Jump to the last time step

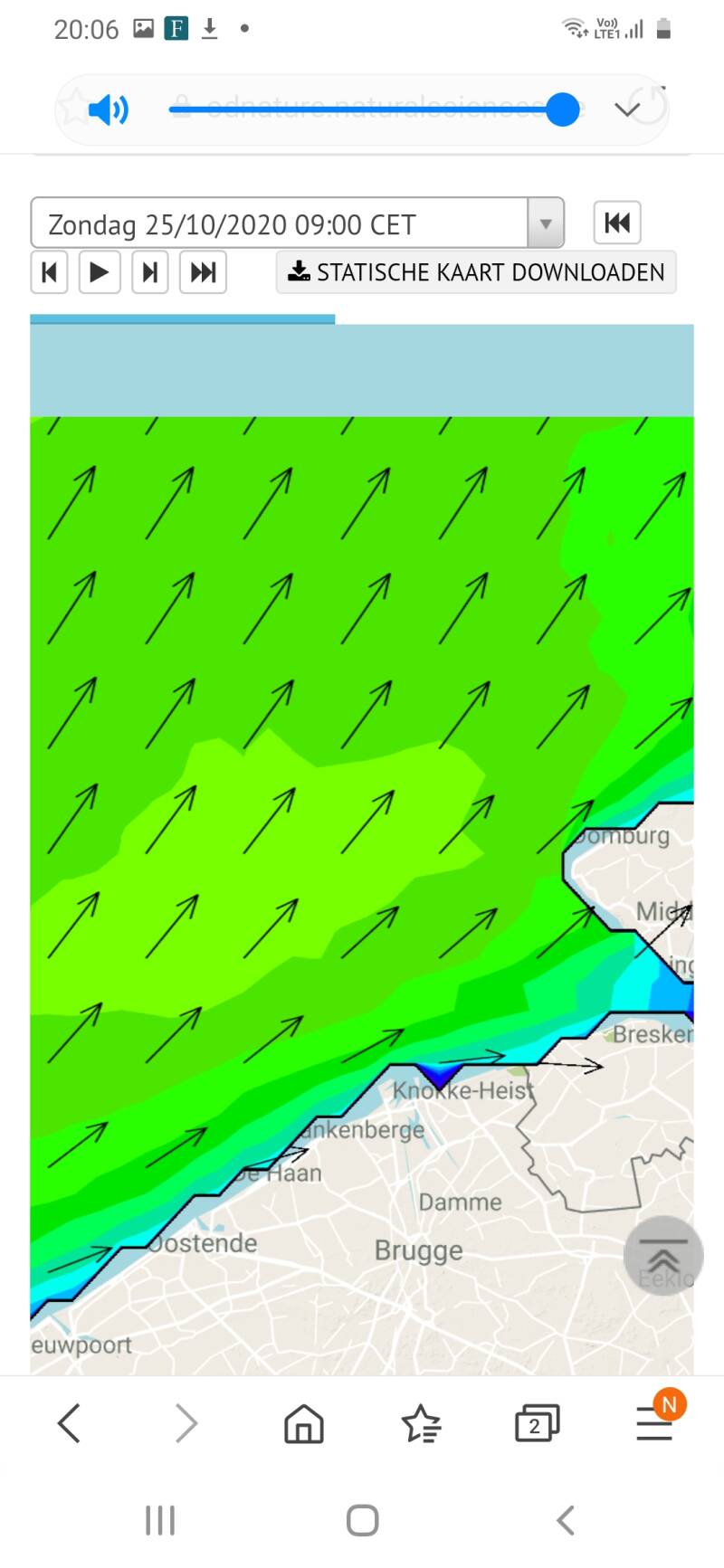pos(203,272)
